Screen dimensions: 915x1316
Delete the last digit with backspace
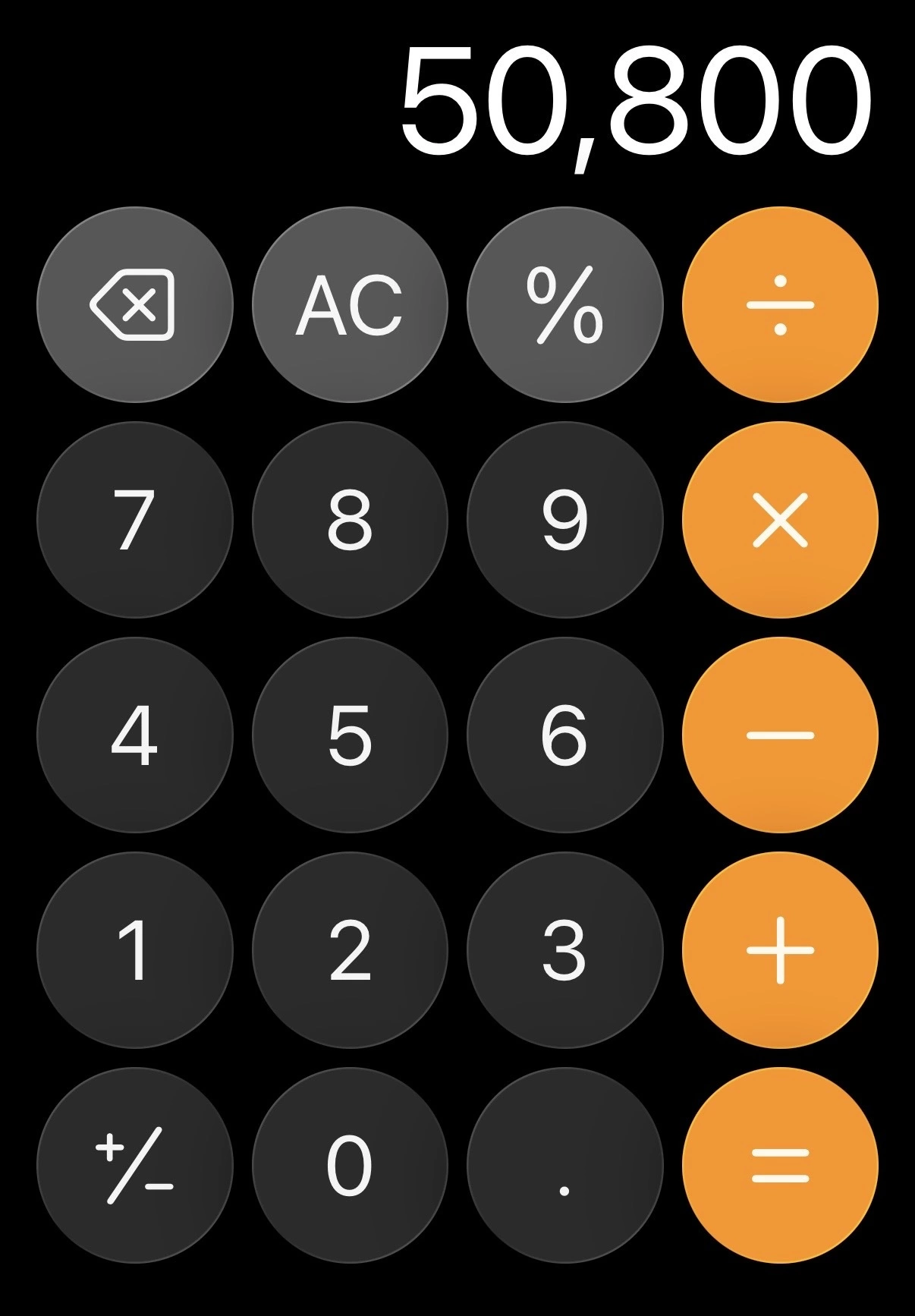[134, 304]
